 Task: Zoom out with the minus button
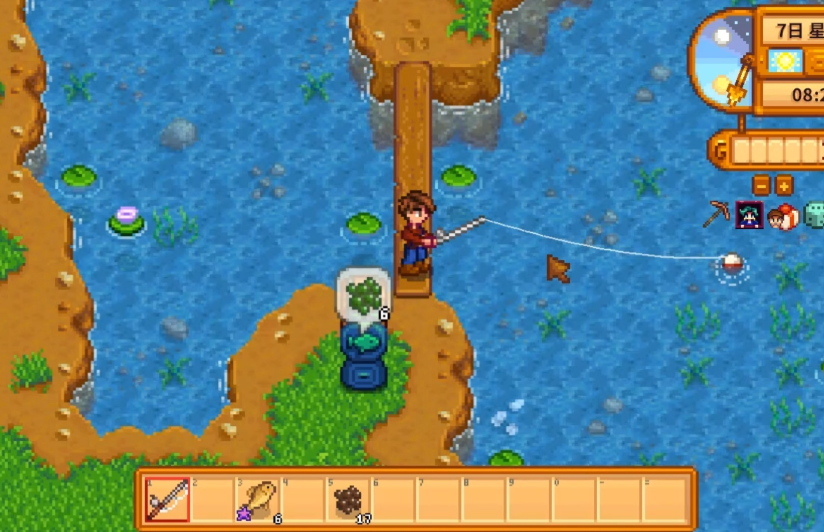761,185
